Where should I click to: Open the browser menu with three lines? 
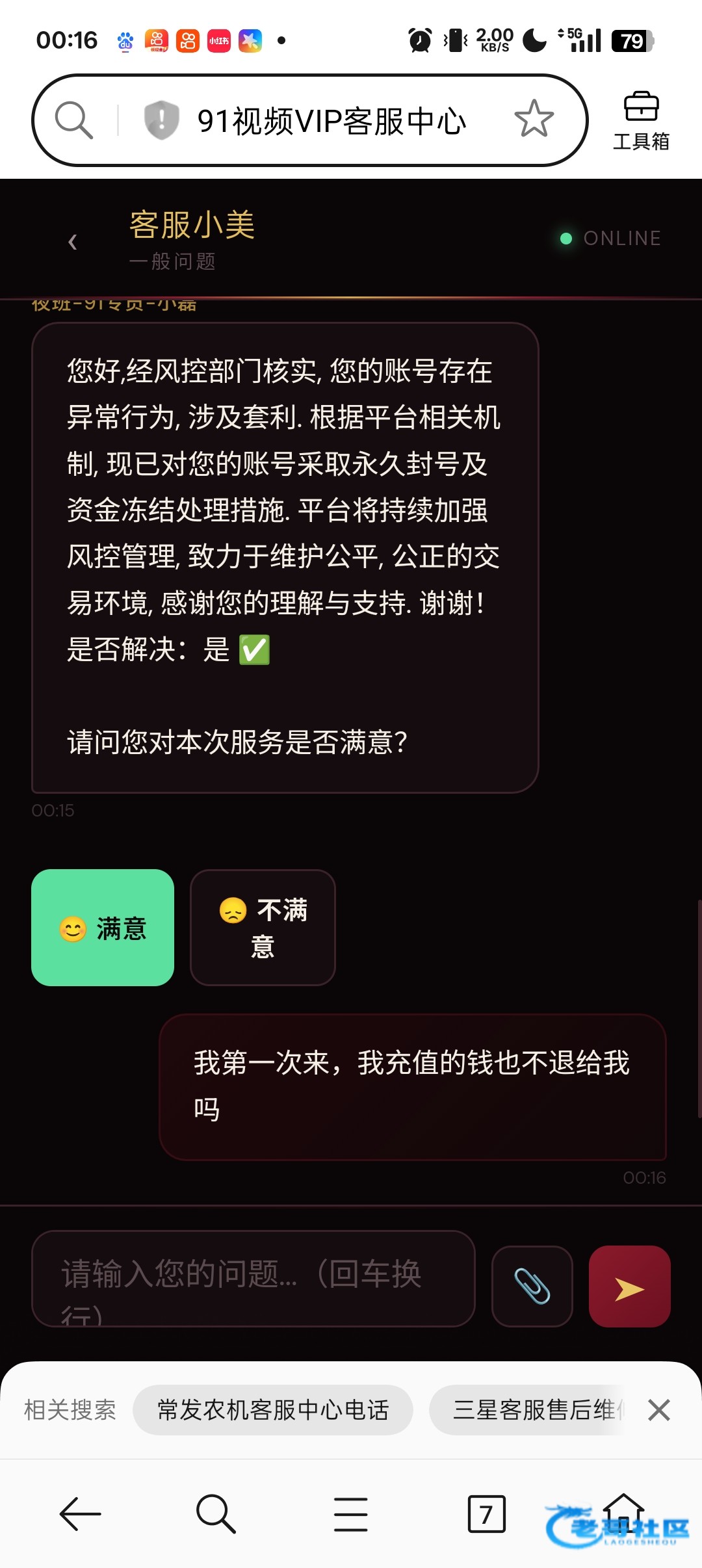(351, 1514)
